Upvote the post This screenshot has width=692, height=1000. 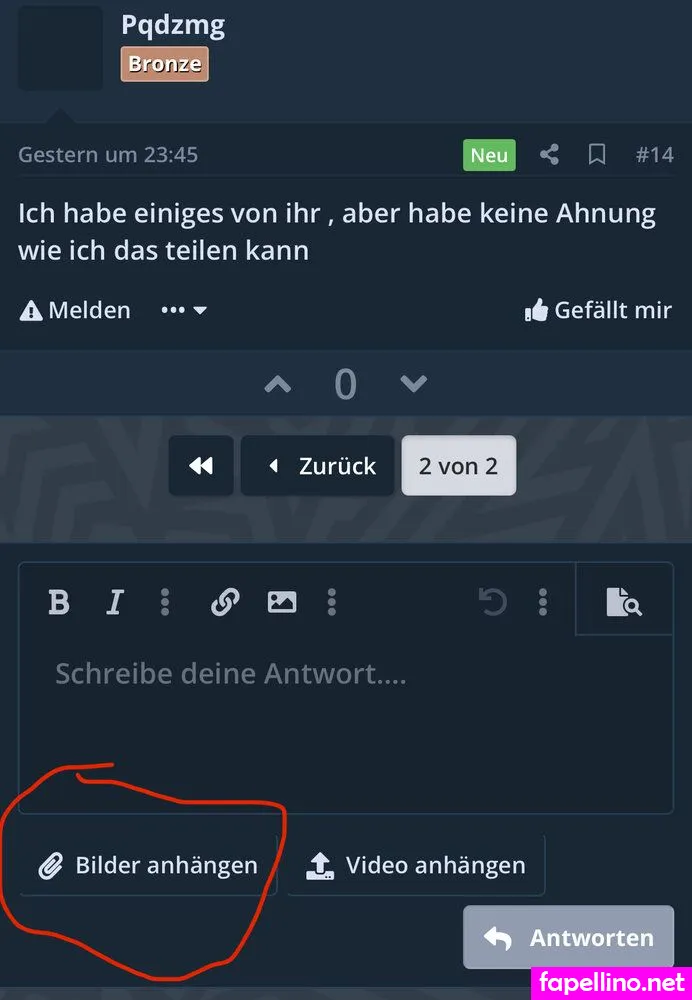click(x=278, y=384)
